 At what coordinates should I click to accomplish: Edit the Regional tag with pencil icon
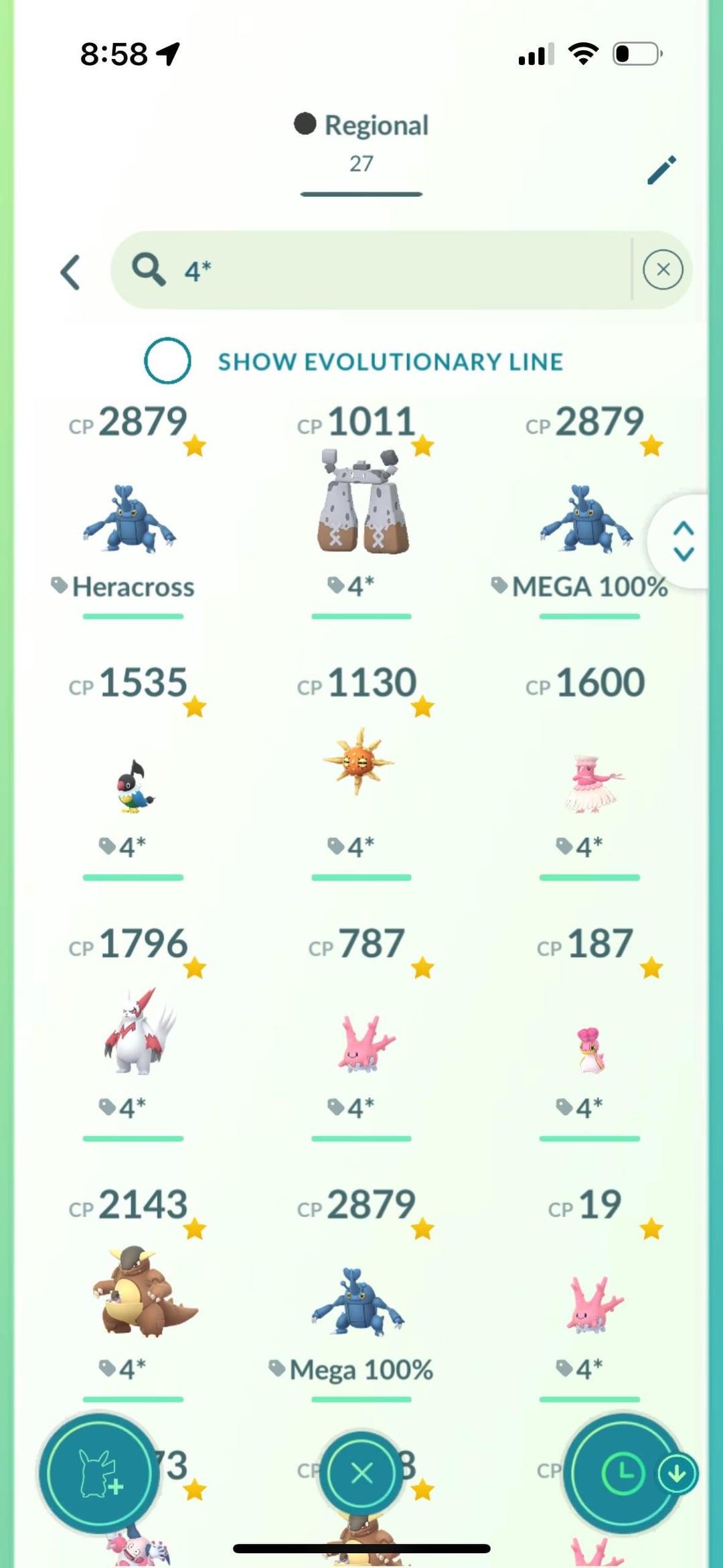[661, 170]
